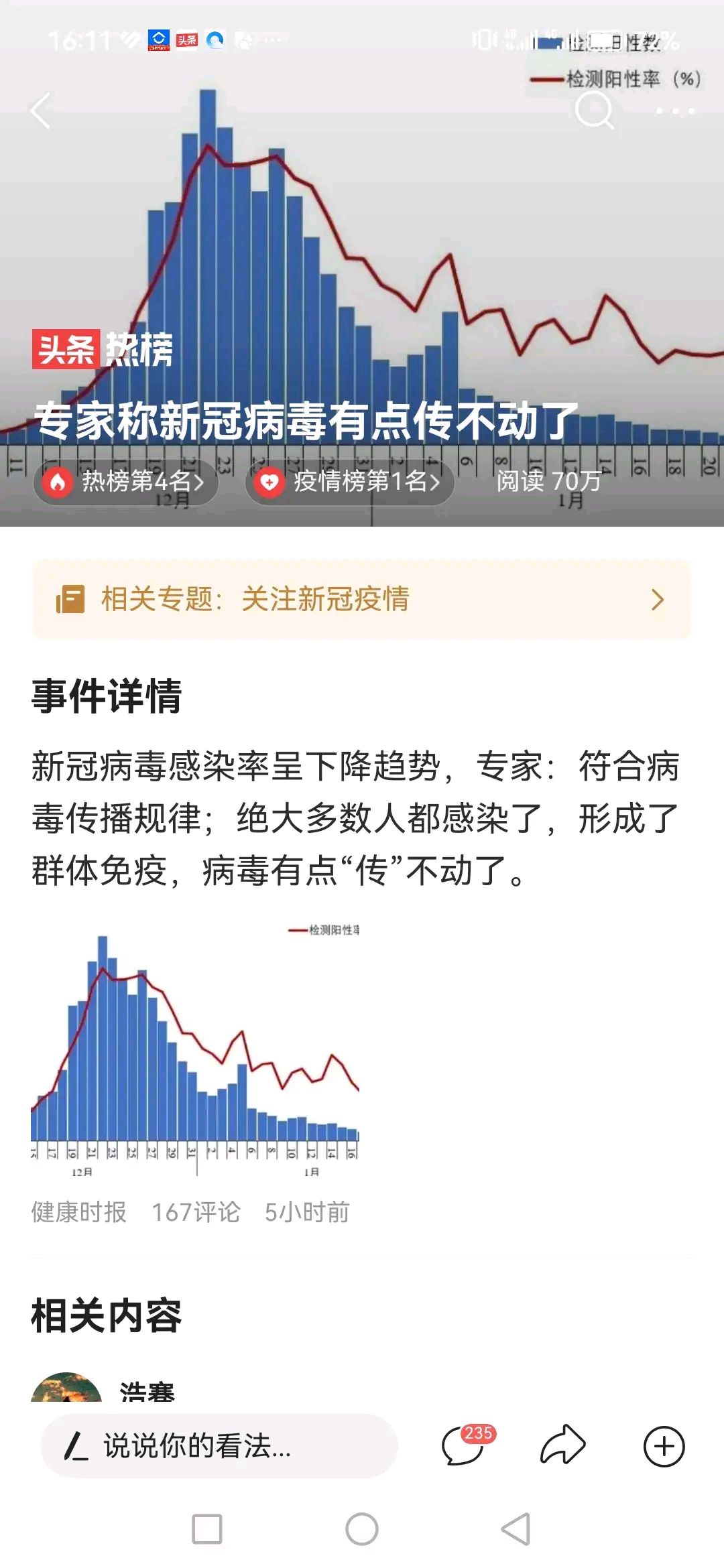Tap the plus icon in bottom bar

[664, 1446]
